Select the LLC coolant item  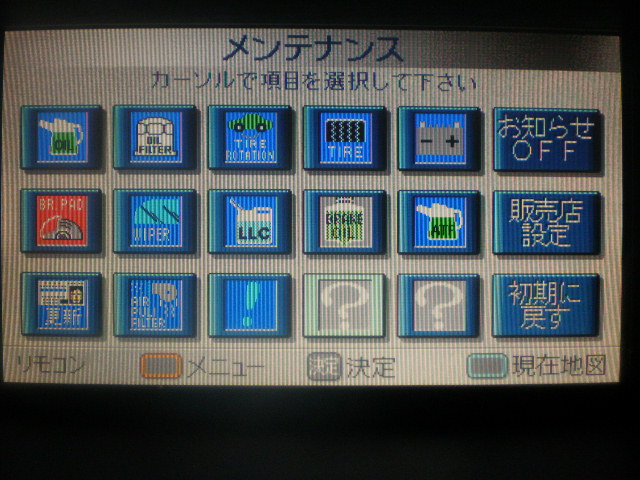249,221
